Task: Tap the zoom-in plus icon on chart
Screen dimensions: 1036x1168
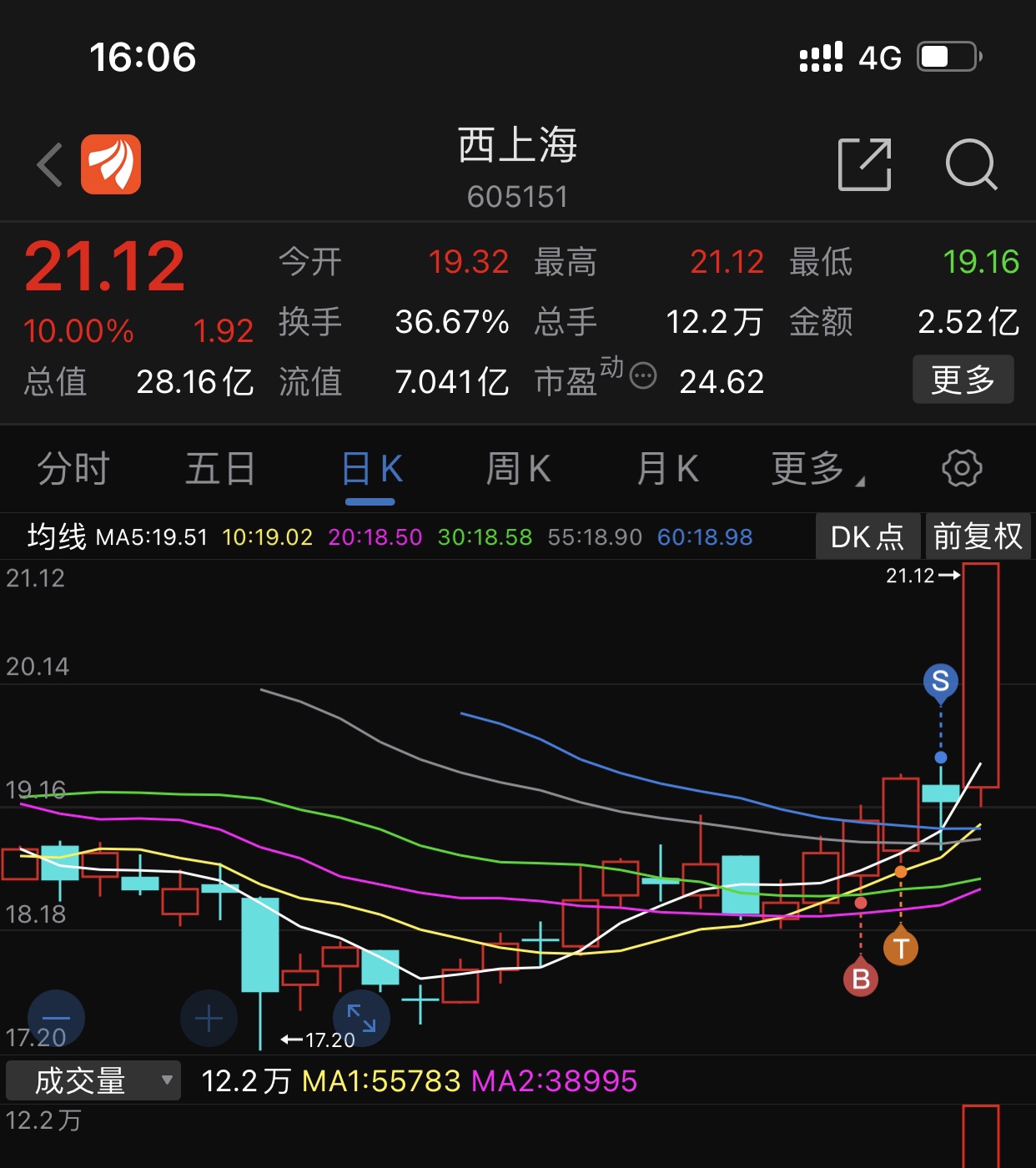Action: pyautogui.click(x=208, y=1018)
